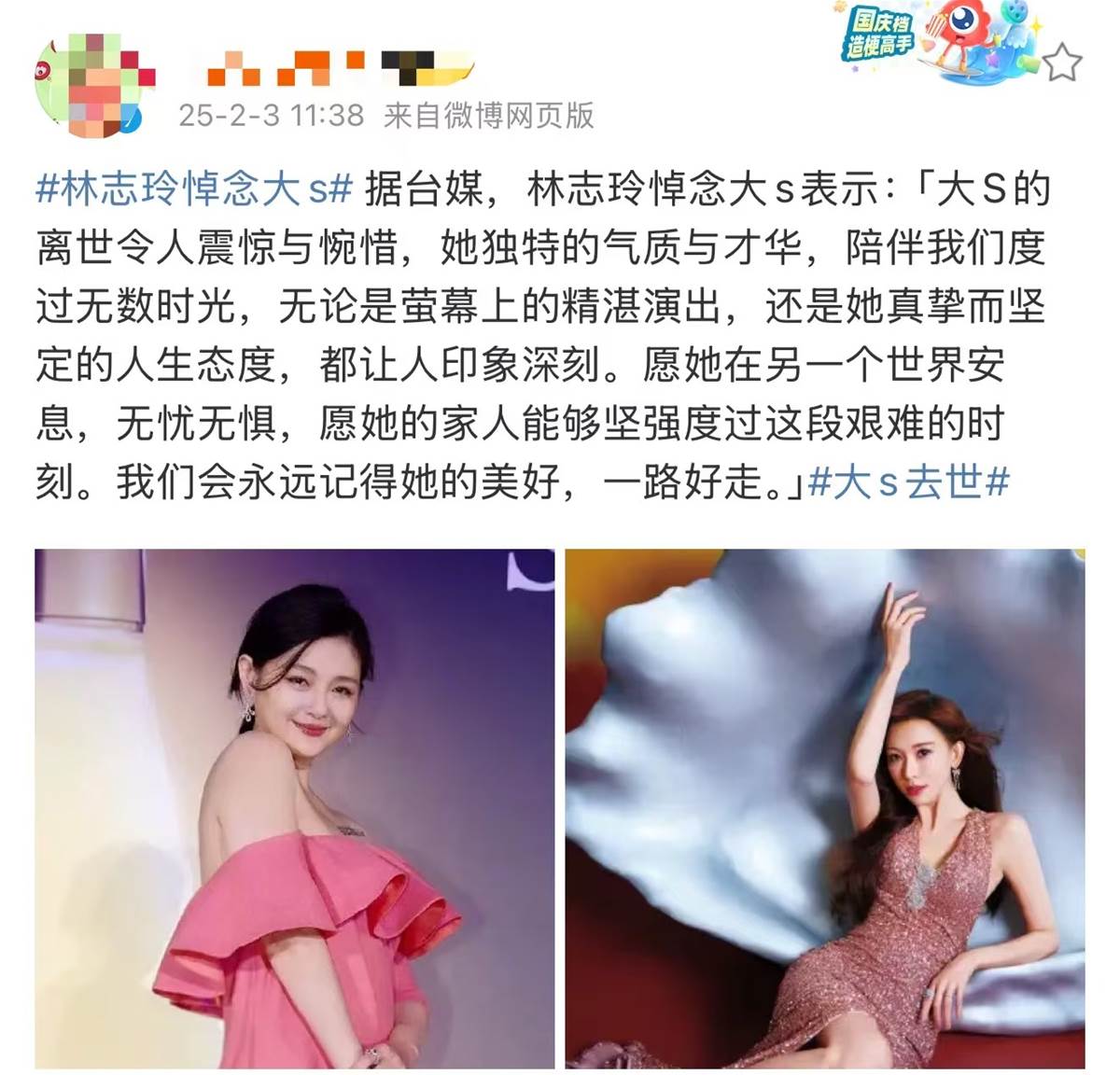Open hashtag #林志玲悼念大s#
Screen dimensions: 1120x1075
click(x=194, y=189)
